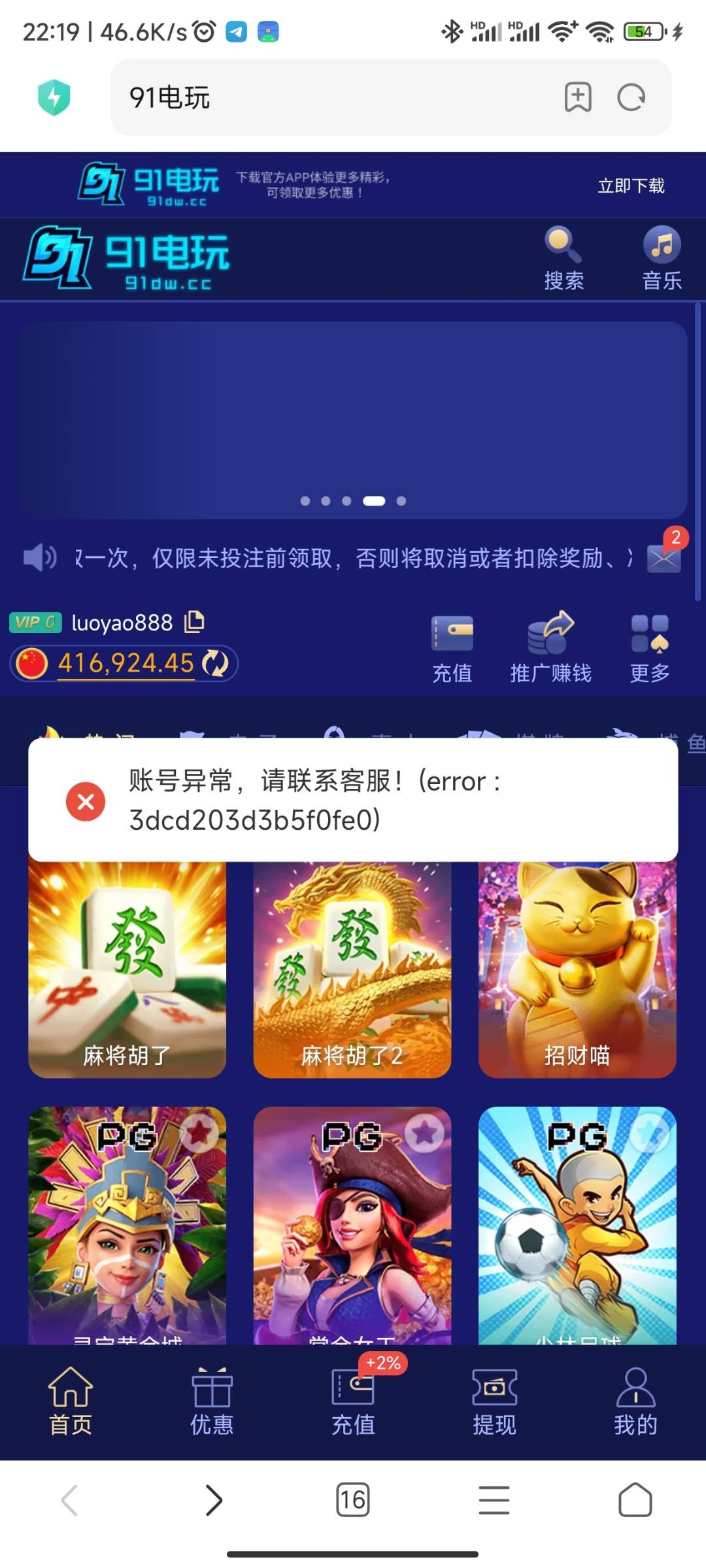Open the 充值 tab with +2% badge
Image resolution: width=706 pixels, height=1568 pixels.
click(x=353, y=1401)
